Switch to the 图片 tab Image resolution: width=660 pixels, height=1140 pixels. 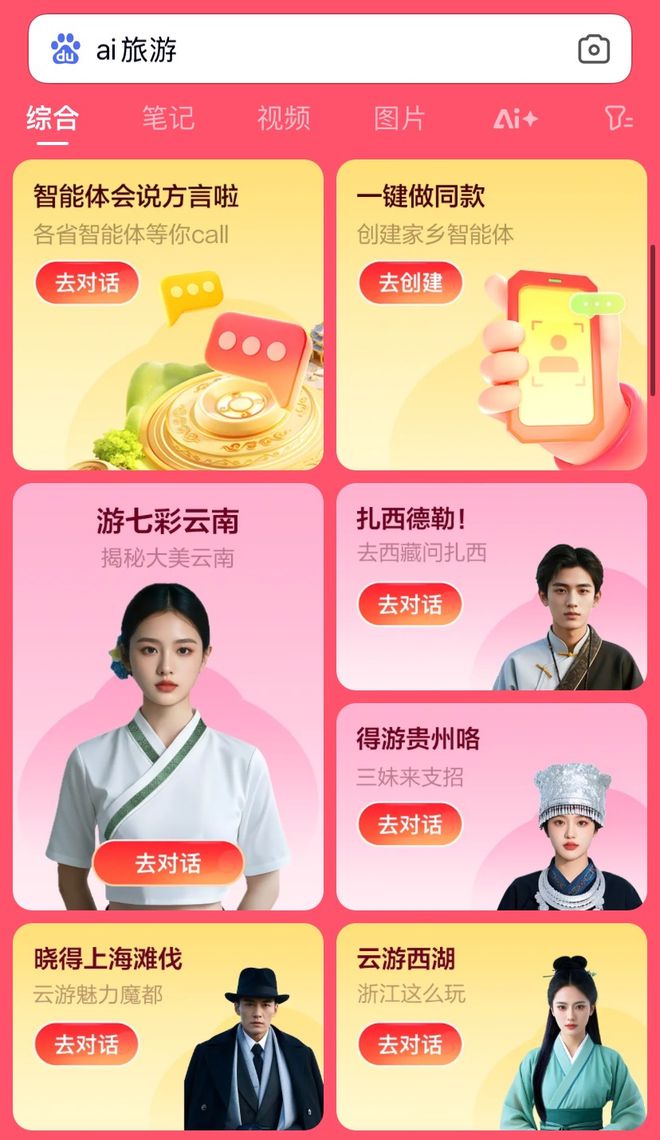[x=400, y=118]
